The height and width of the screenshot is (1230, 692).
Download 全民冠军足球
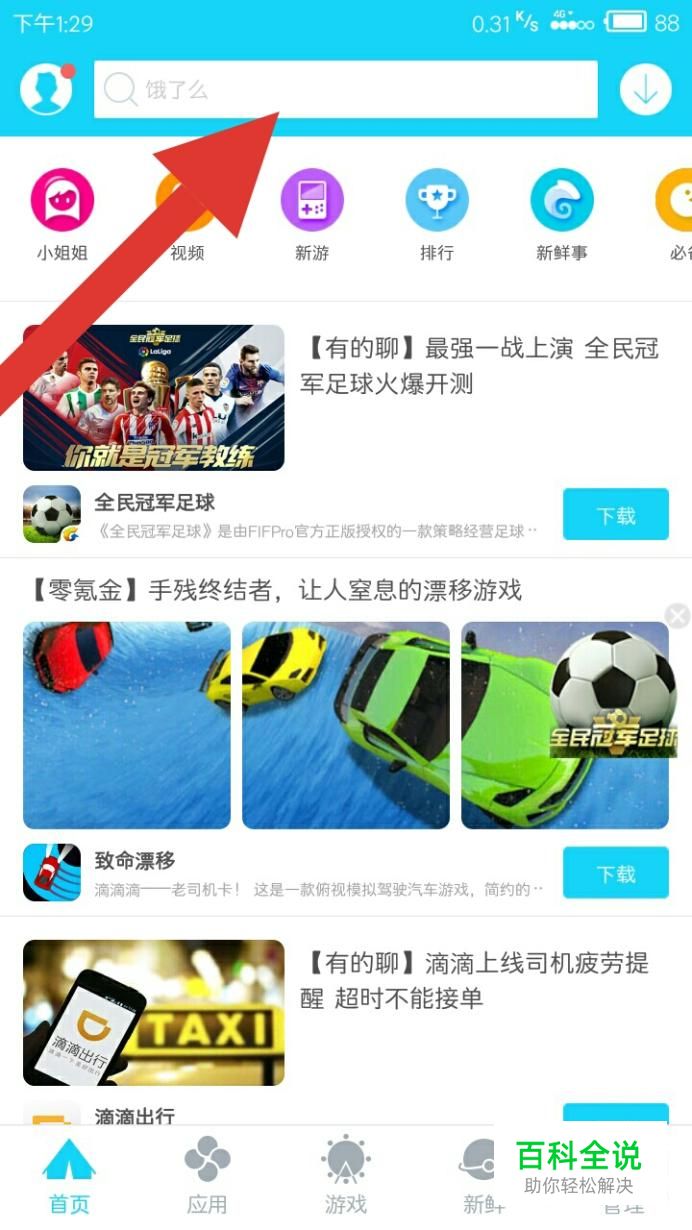pos(615,515)
